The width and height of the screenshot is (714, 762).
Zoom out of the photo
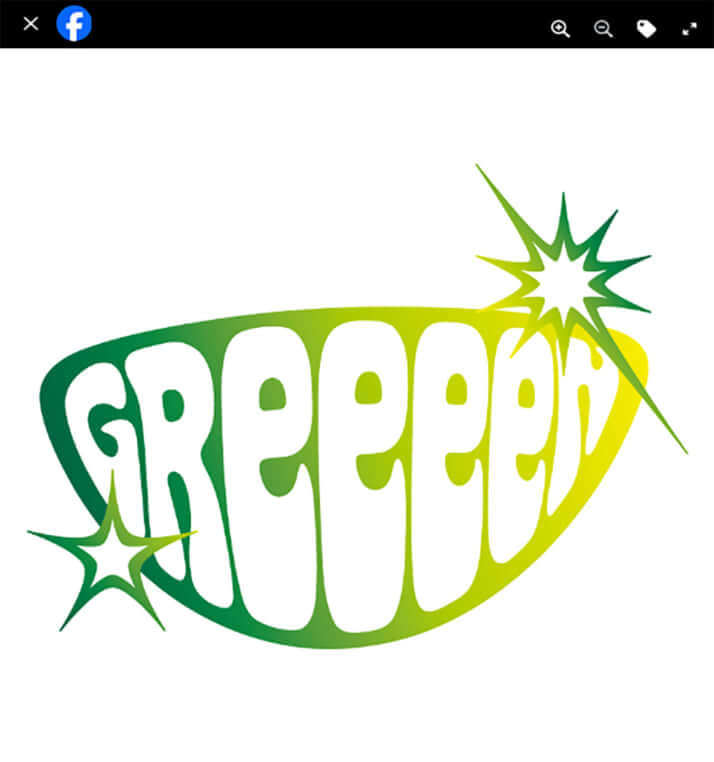click(603, 29)
